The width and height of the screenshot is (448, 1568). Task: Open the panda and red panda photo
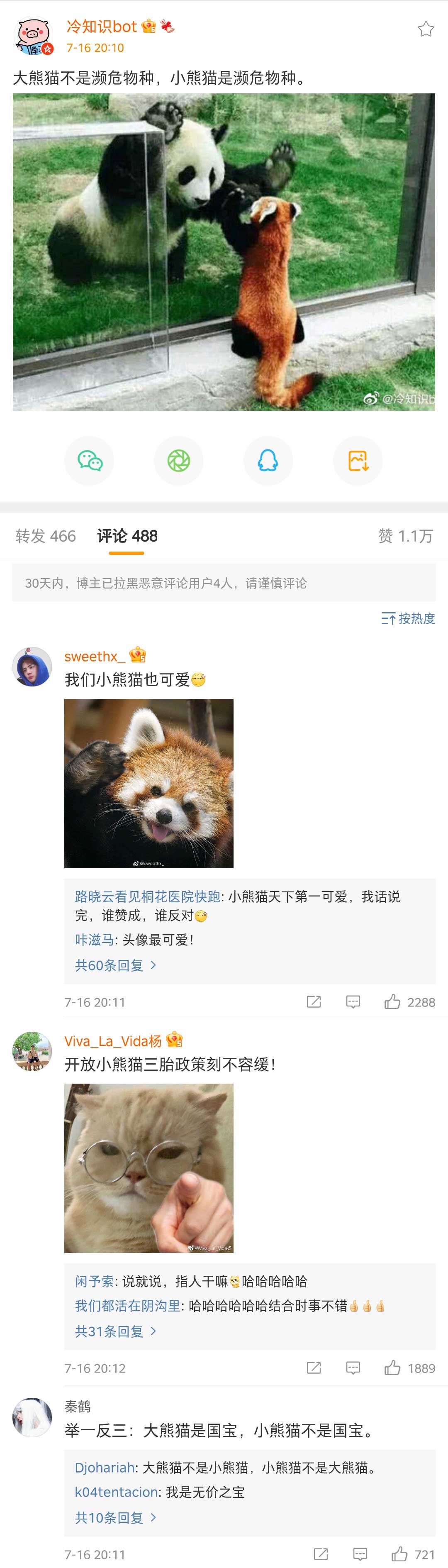tap(224, 252)
